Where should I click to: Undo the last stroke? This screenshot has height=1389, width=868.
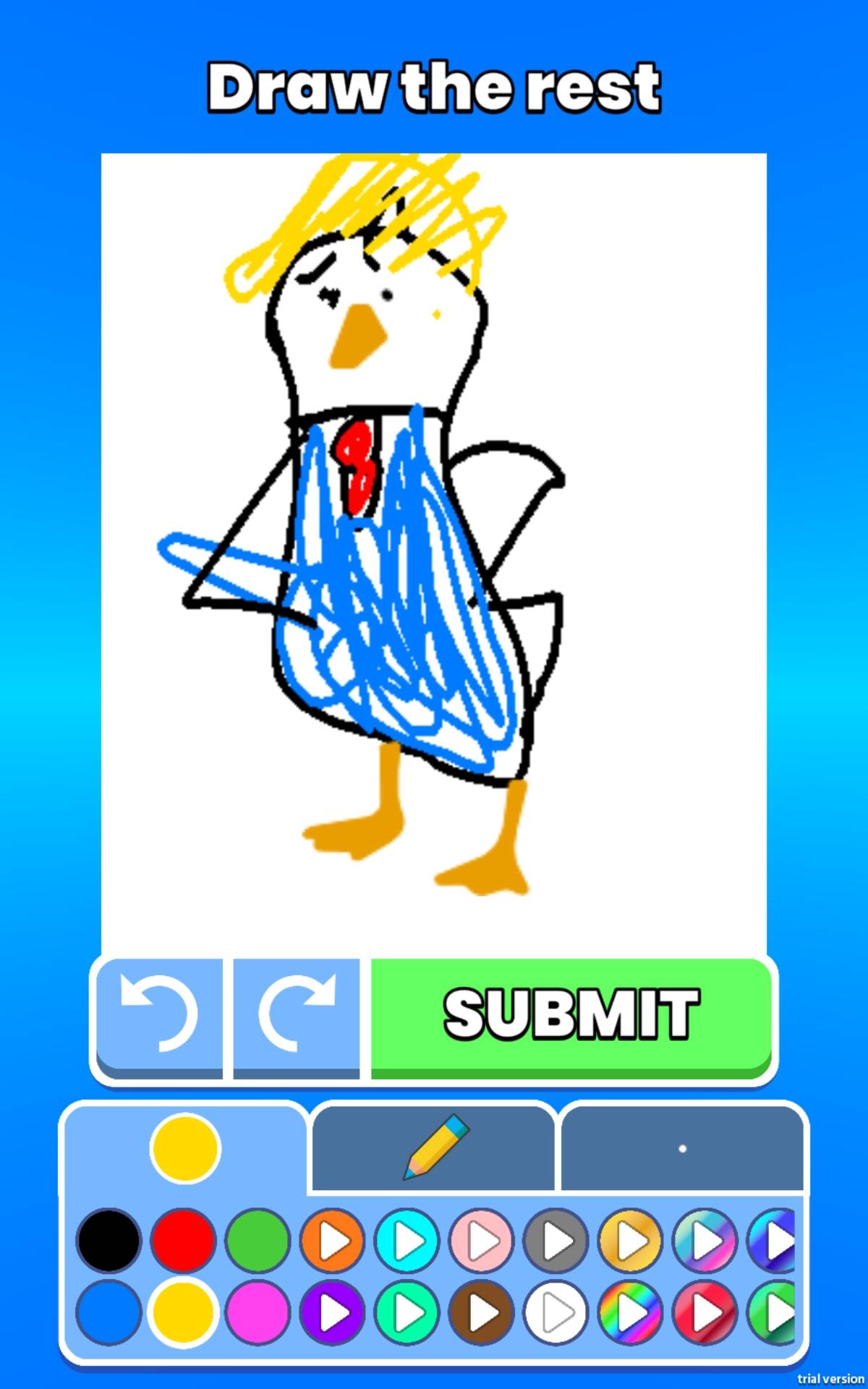pos(159,1014)
